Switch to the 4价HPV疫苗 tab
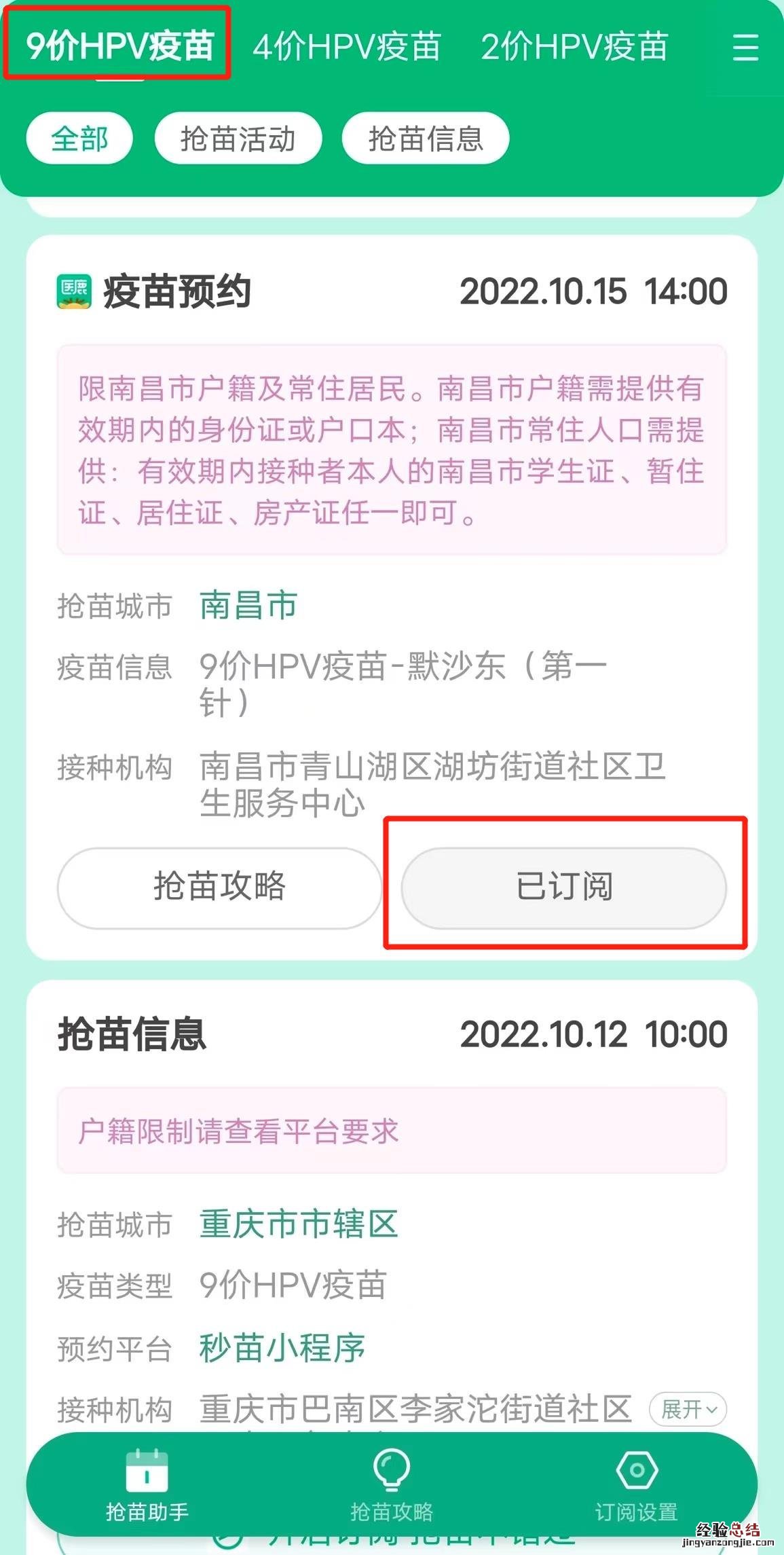Image resolution: width=784 pixels, height=1555 pixels. tap(347, 46)
